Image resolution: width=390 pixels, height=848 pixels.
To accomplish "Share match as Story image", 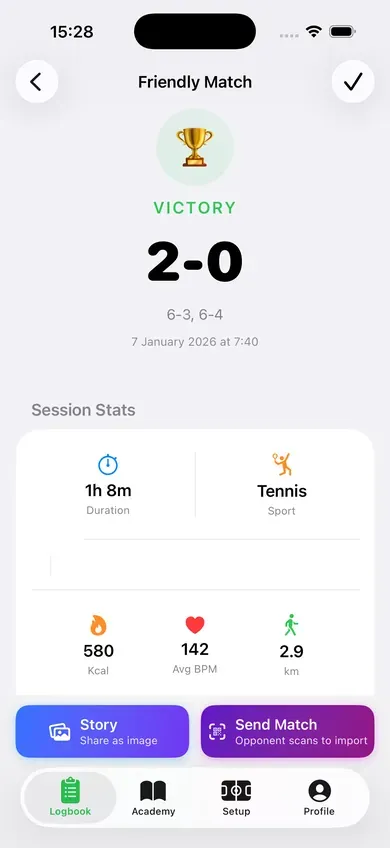I will pos(102,731).
